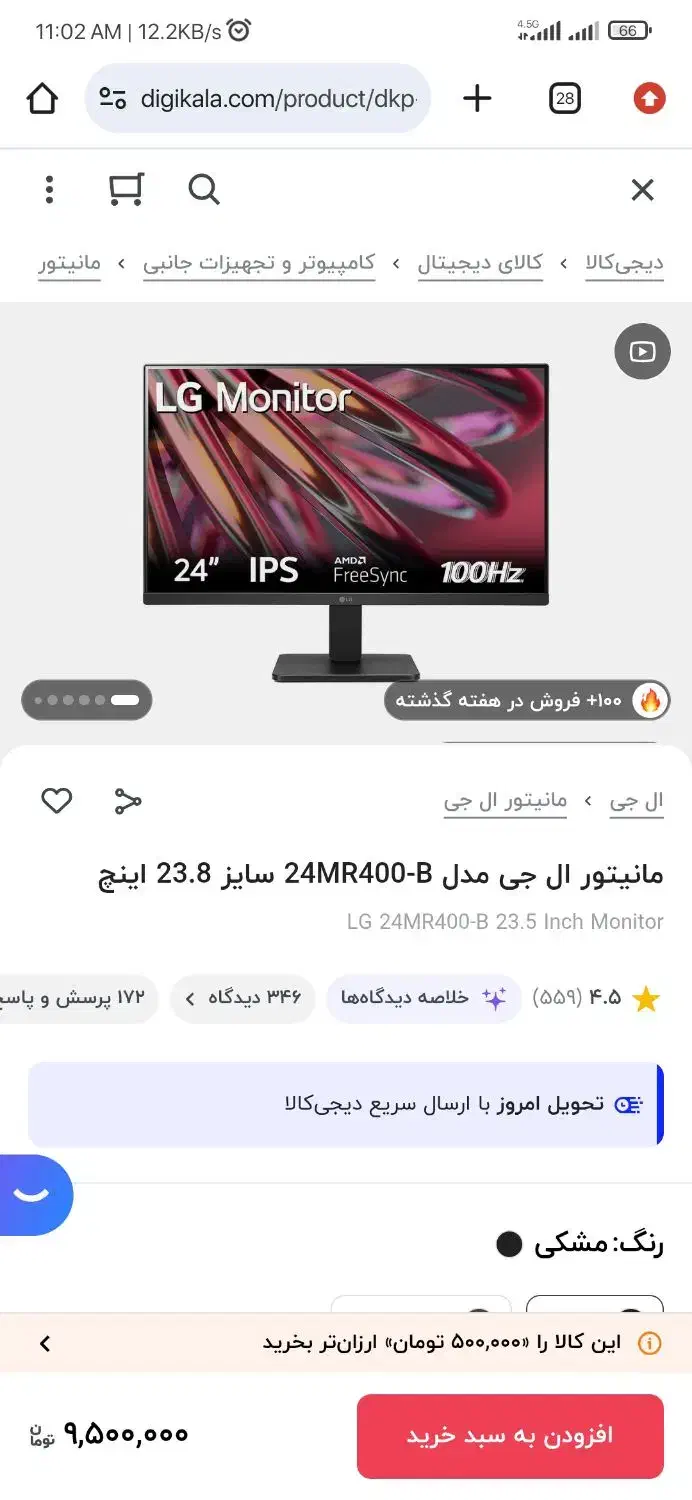Open کامپیوتر و تجهیزات جانبی breadcrumb
692x1500 pixels.
[259, 263]
